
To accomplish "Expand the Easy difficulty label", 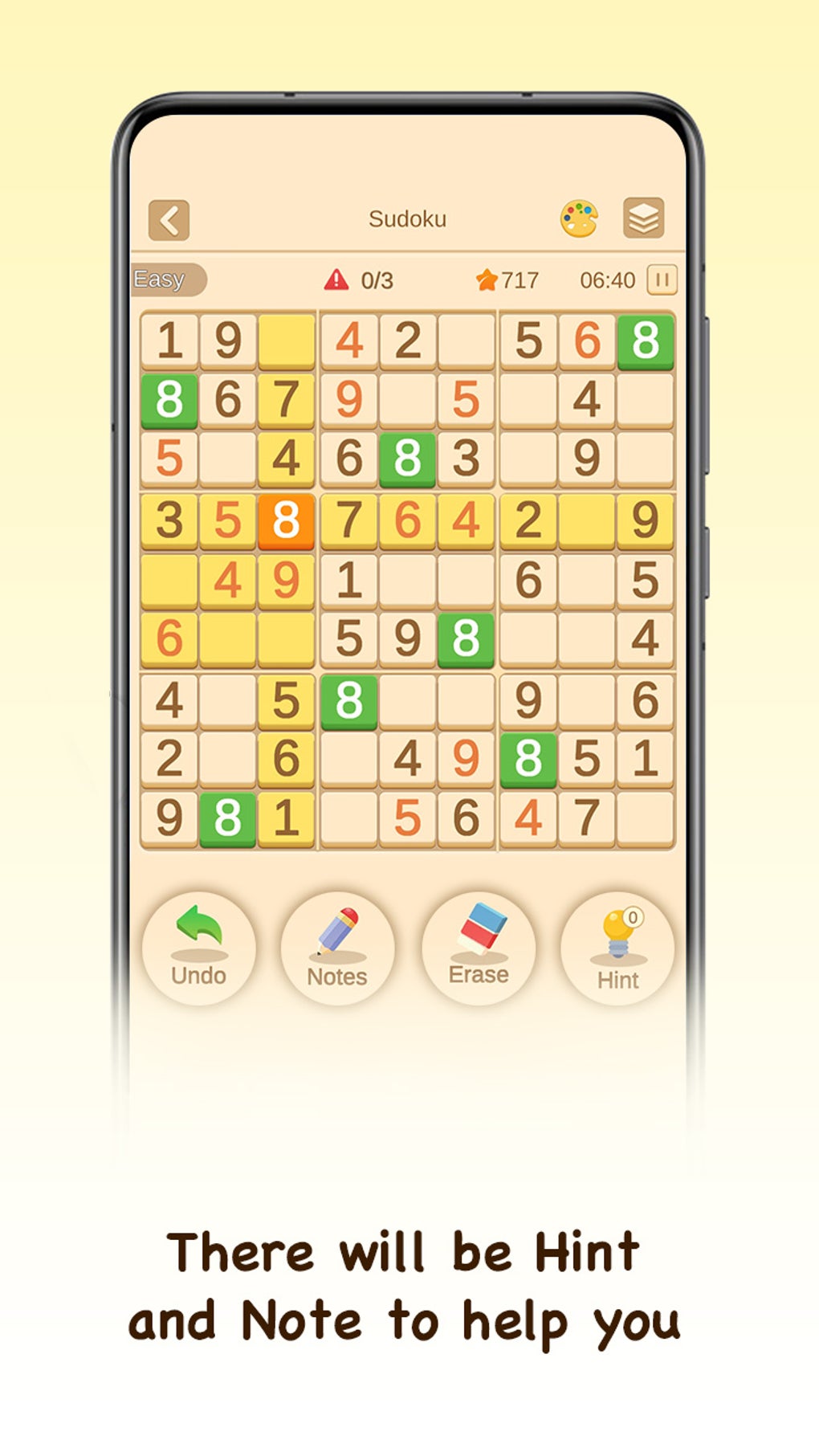I will pos(166,278).
